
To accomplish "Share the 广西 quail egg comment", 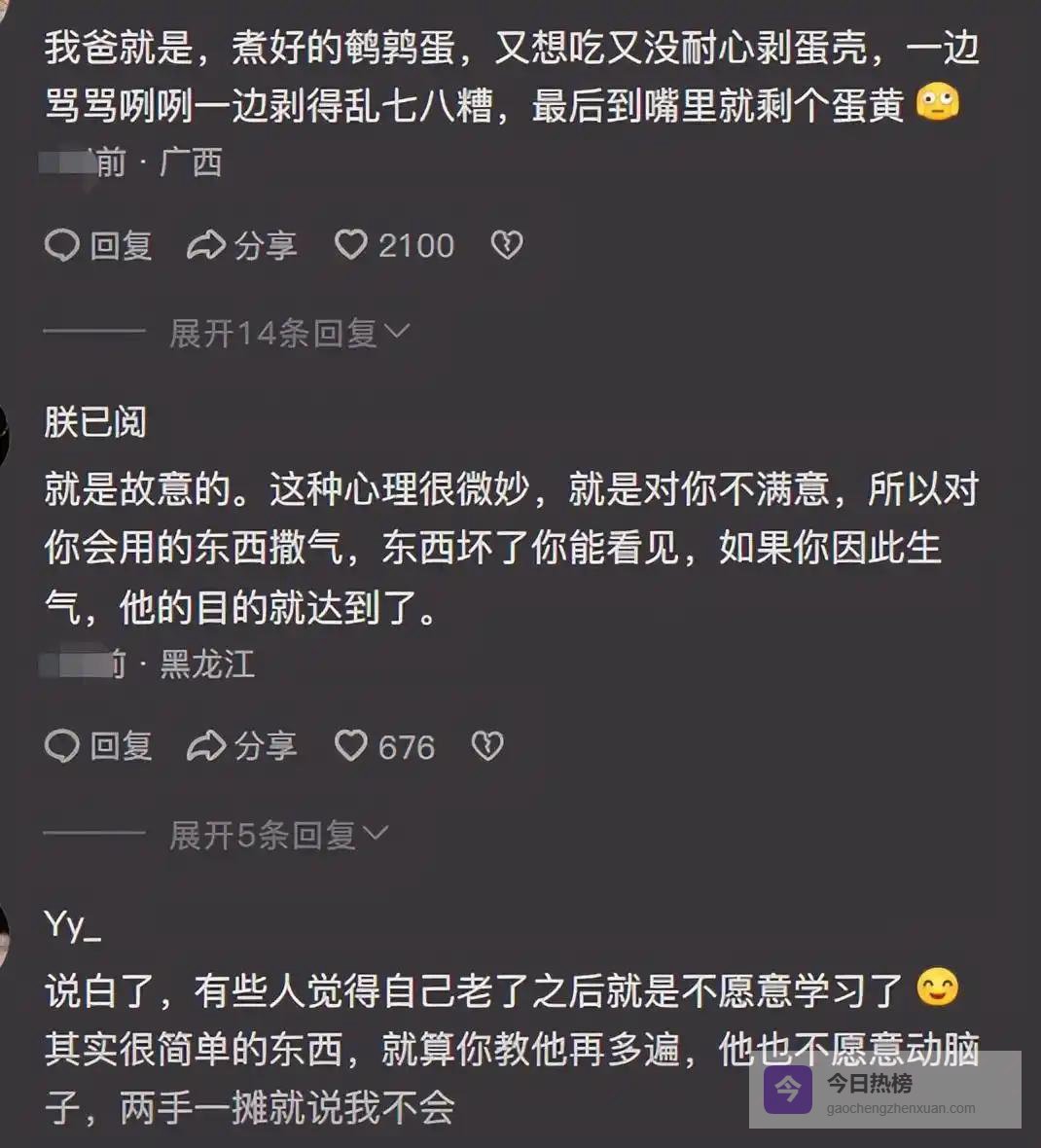I will click(241, 245).
